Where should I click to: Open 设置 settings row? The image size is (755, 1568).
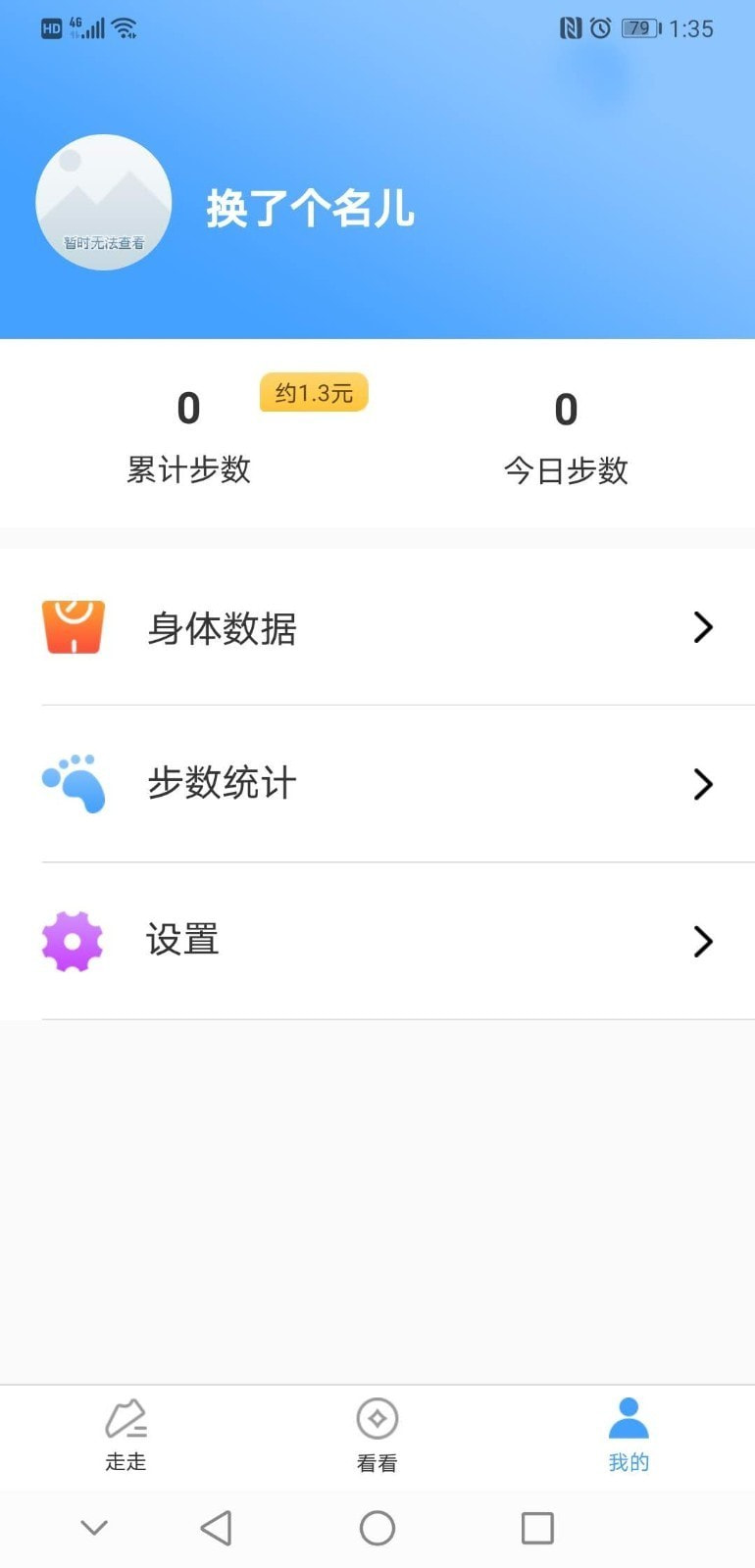coord(377,941)
